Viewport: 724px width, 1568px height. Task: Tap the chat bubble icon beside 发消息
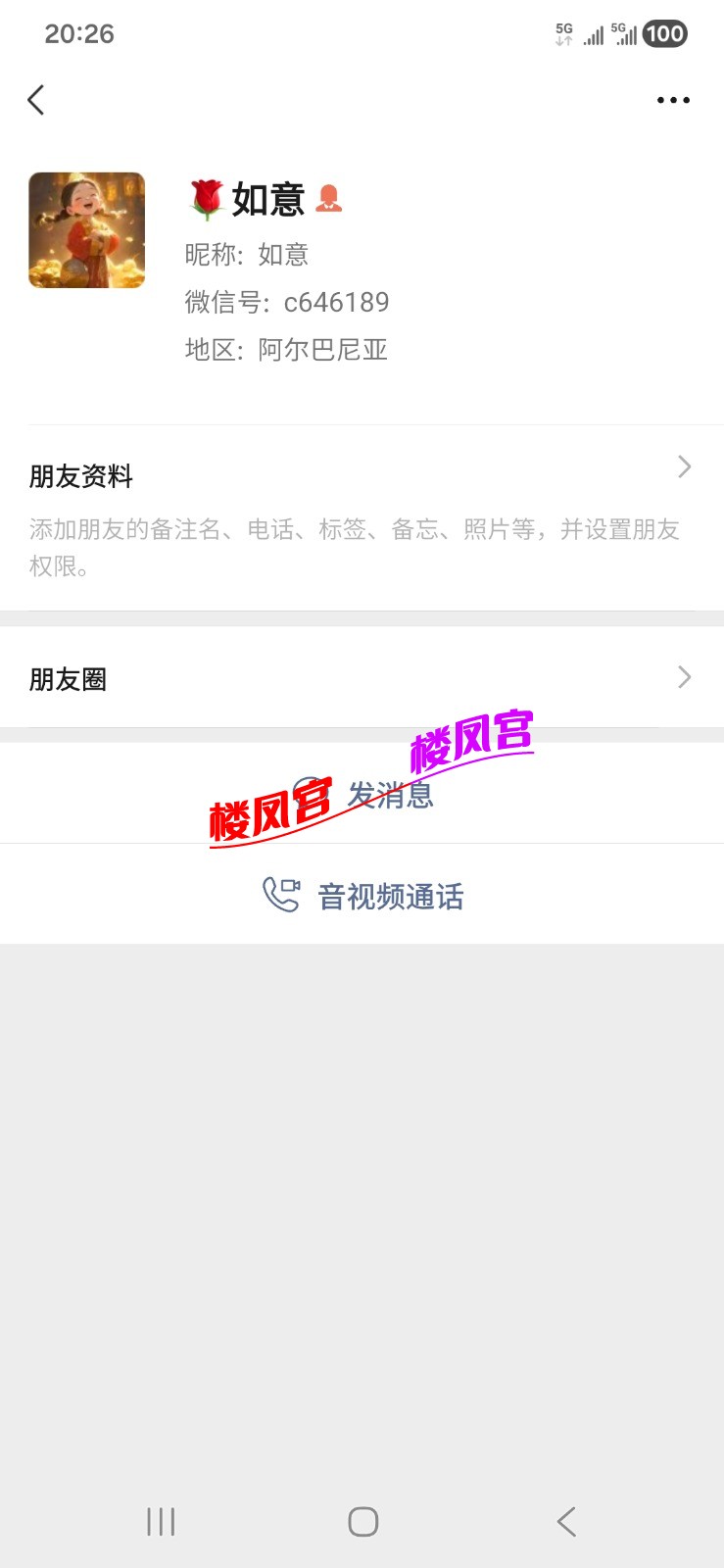tap(309, 794)
